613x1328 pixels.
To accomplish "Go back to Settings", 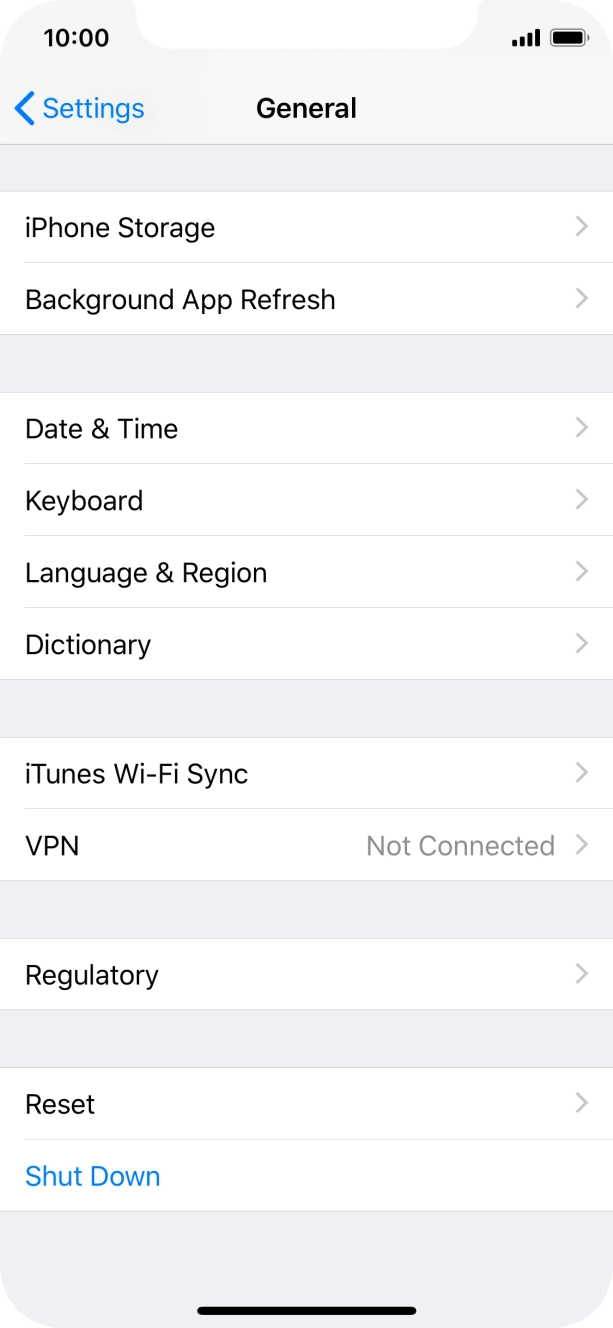I will tap(80, 108).
